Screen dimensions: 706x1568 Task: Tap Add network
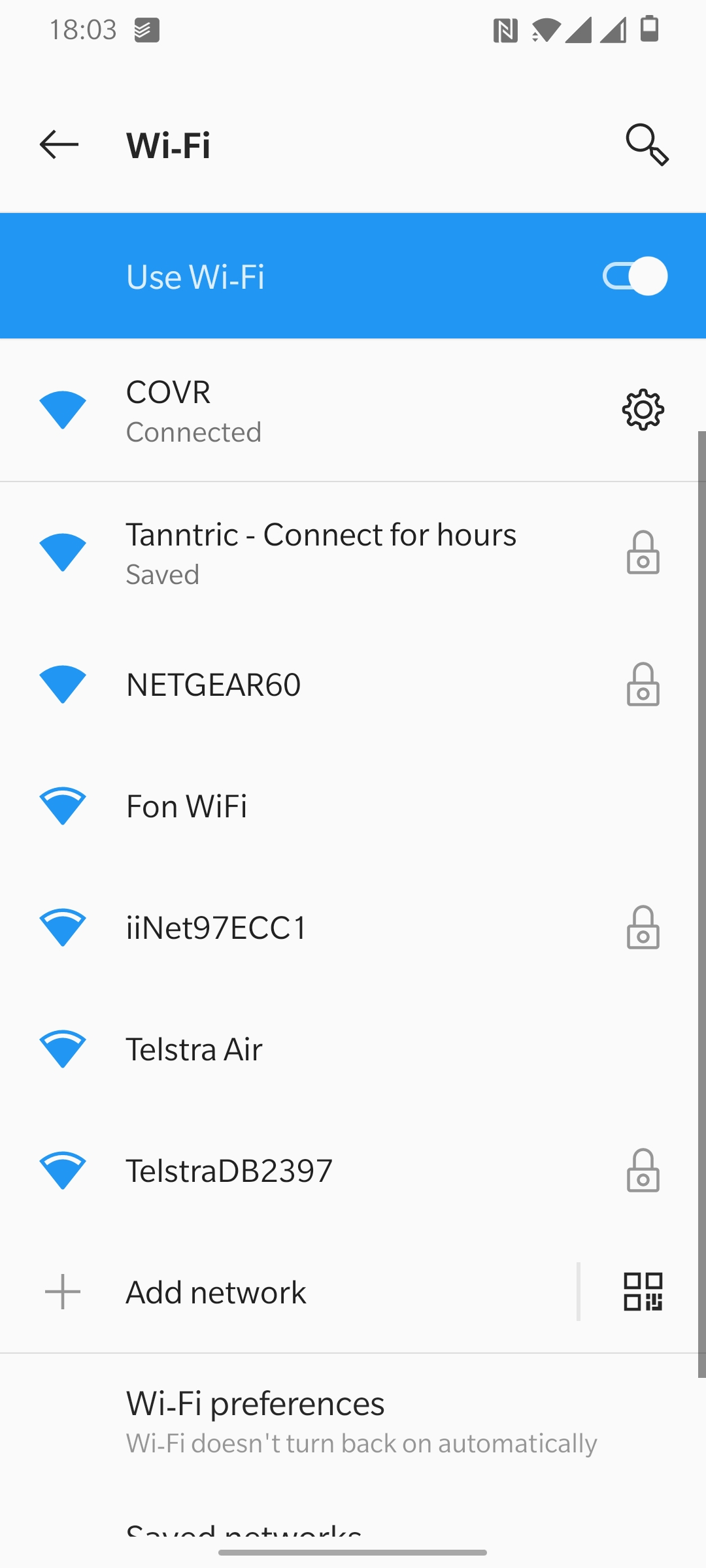(288, 1292)
